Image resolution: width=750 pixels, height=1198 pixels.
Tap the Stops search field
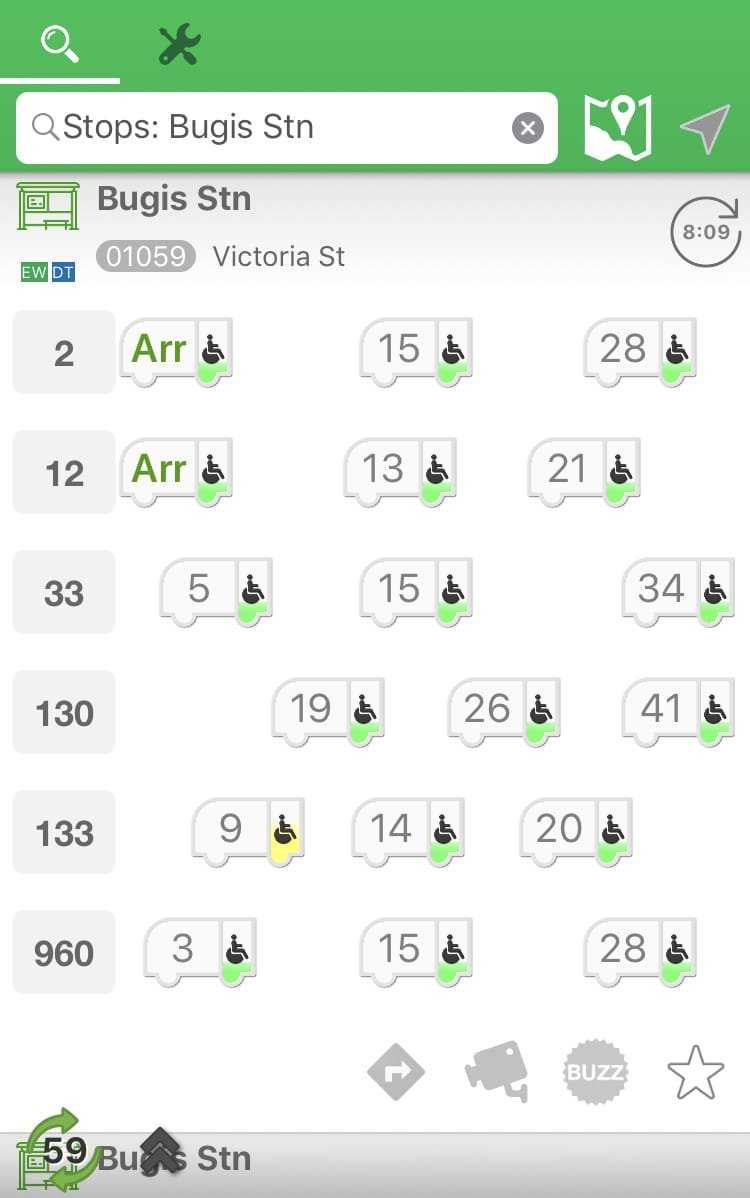coord(270,128)
